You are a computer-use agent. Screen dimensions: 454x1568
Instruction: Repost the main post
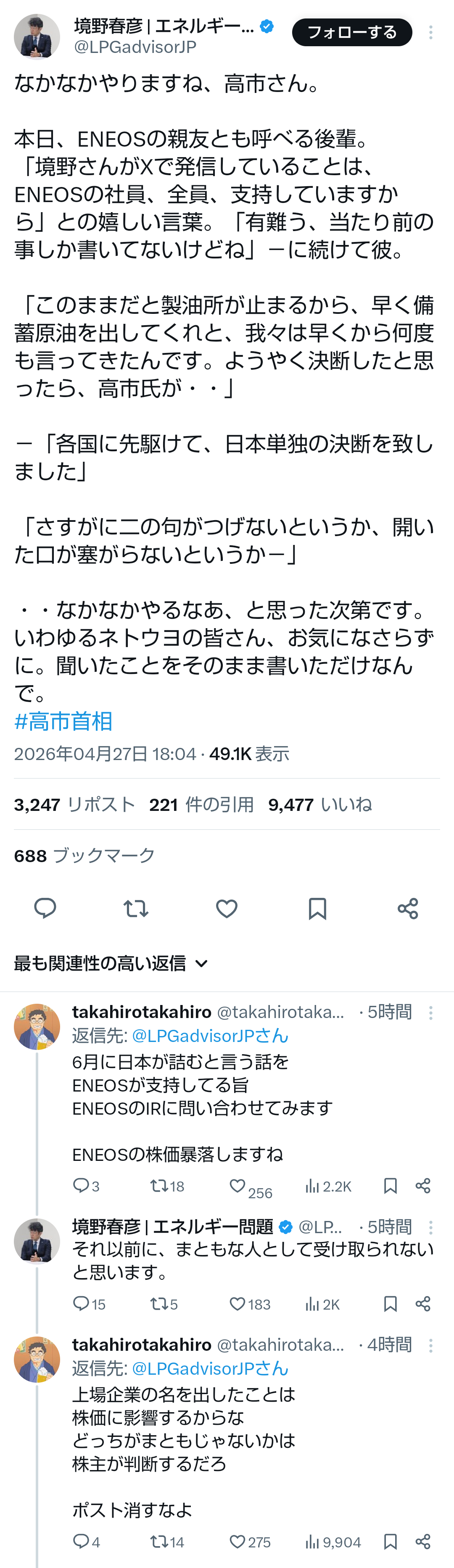(x=135, y=908)
